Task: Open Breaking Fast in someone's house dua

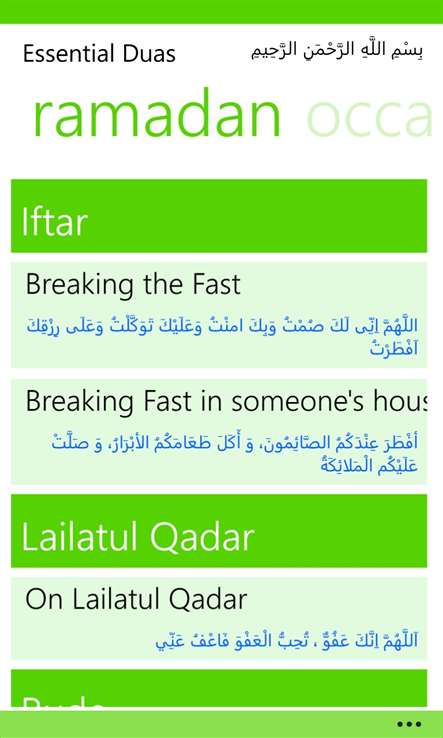Action: click(x=219, y=431)
